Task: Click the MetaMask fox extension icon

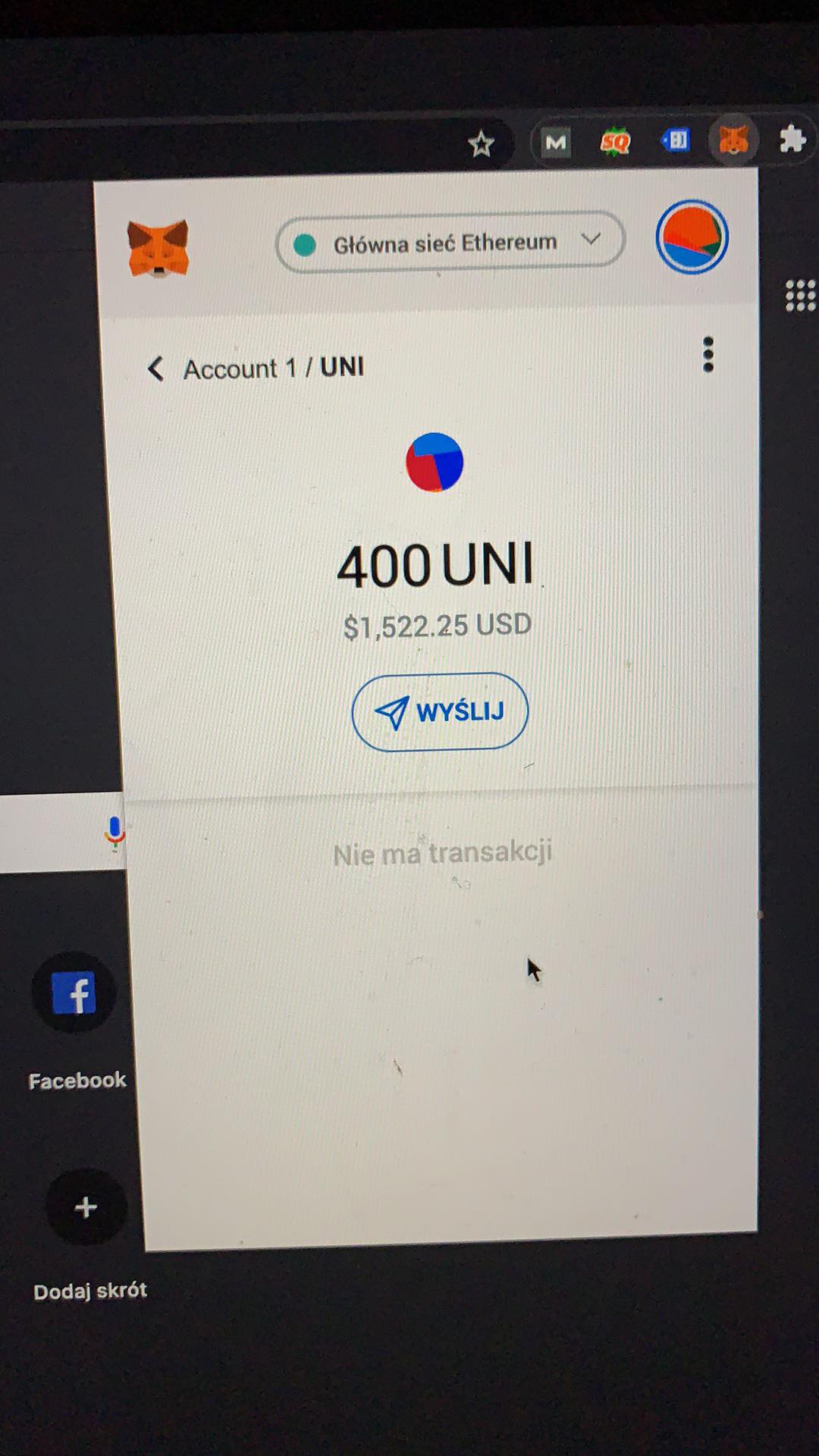Action: coord(733,140)
